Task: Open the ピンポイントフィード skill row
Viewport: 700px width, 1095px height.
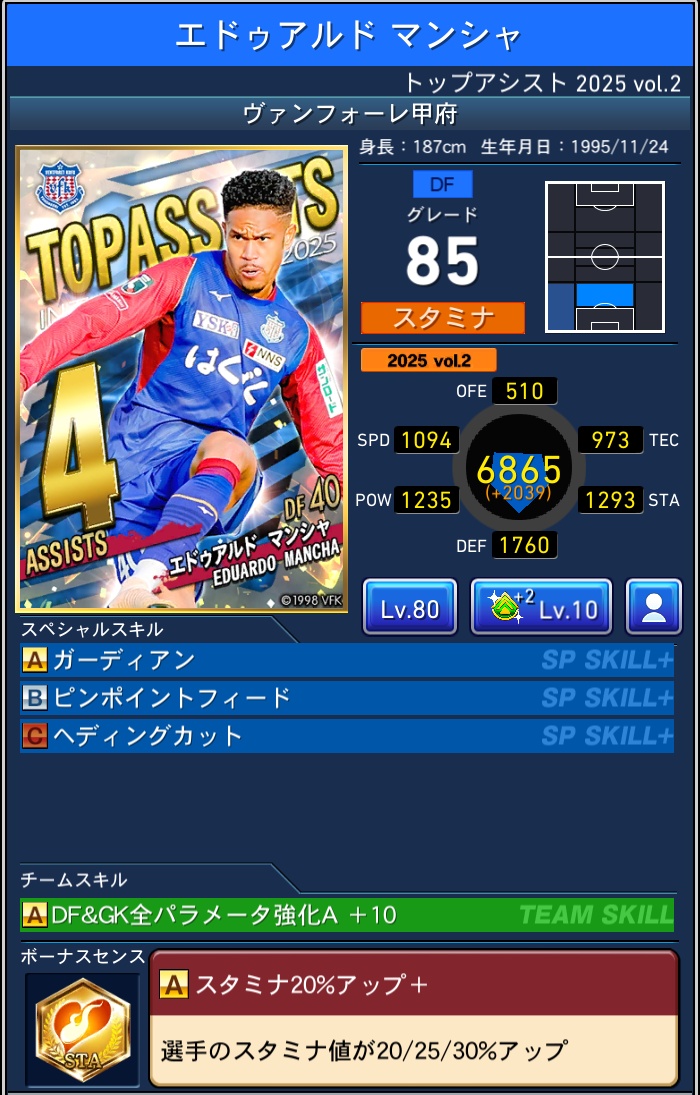Action: pyautogui.click(x=346, y=698)
